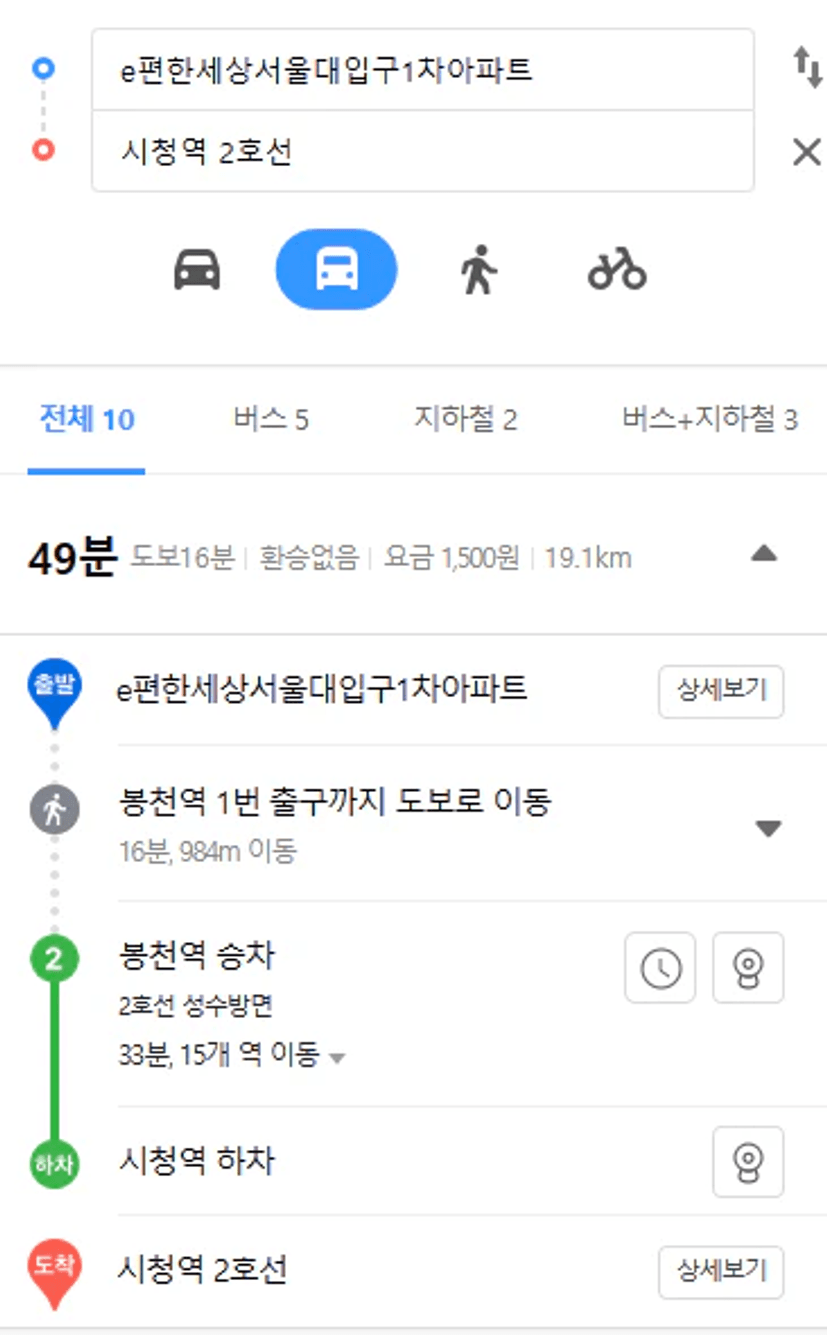Screen dimensions: 827x1335
Task: Swap origin and destination fields
Action: [x=806, y=68]
